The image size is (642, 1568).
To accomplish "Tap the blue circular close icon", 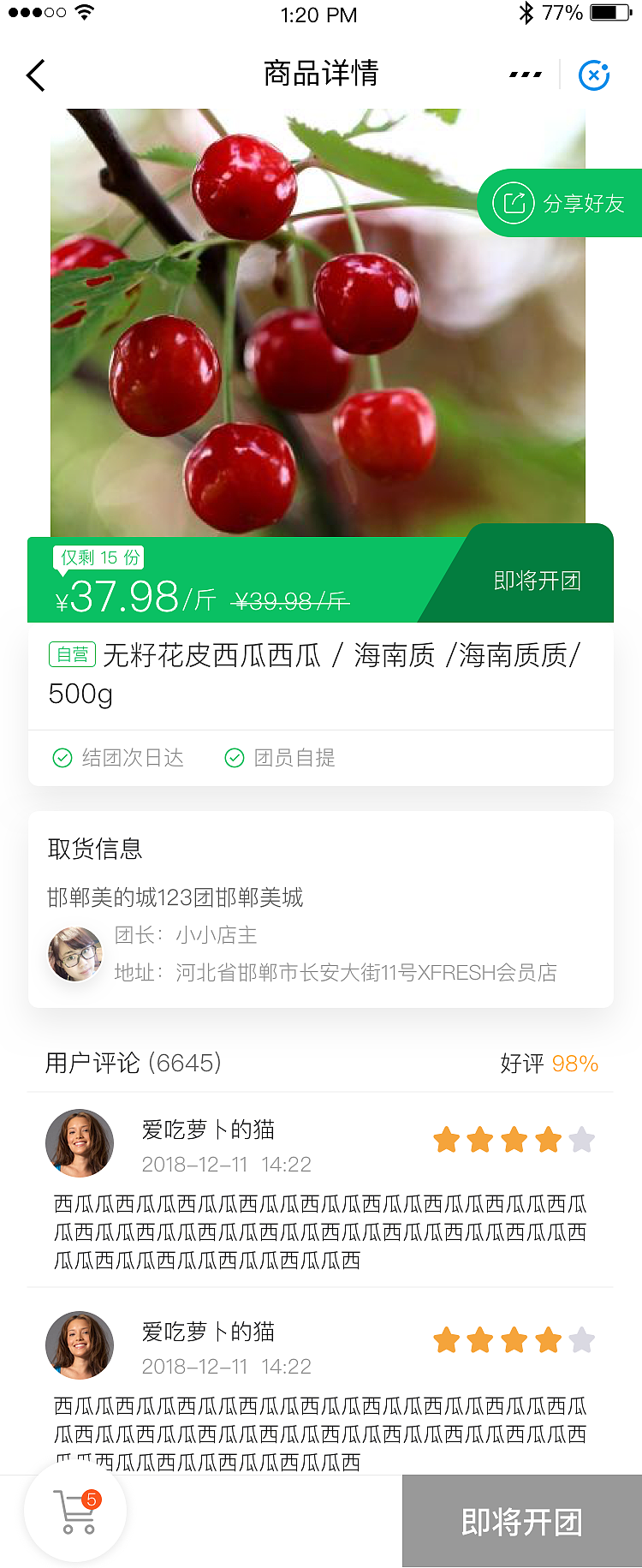I will [593, 75].
